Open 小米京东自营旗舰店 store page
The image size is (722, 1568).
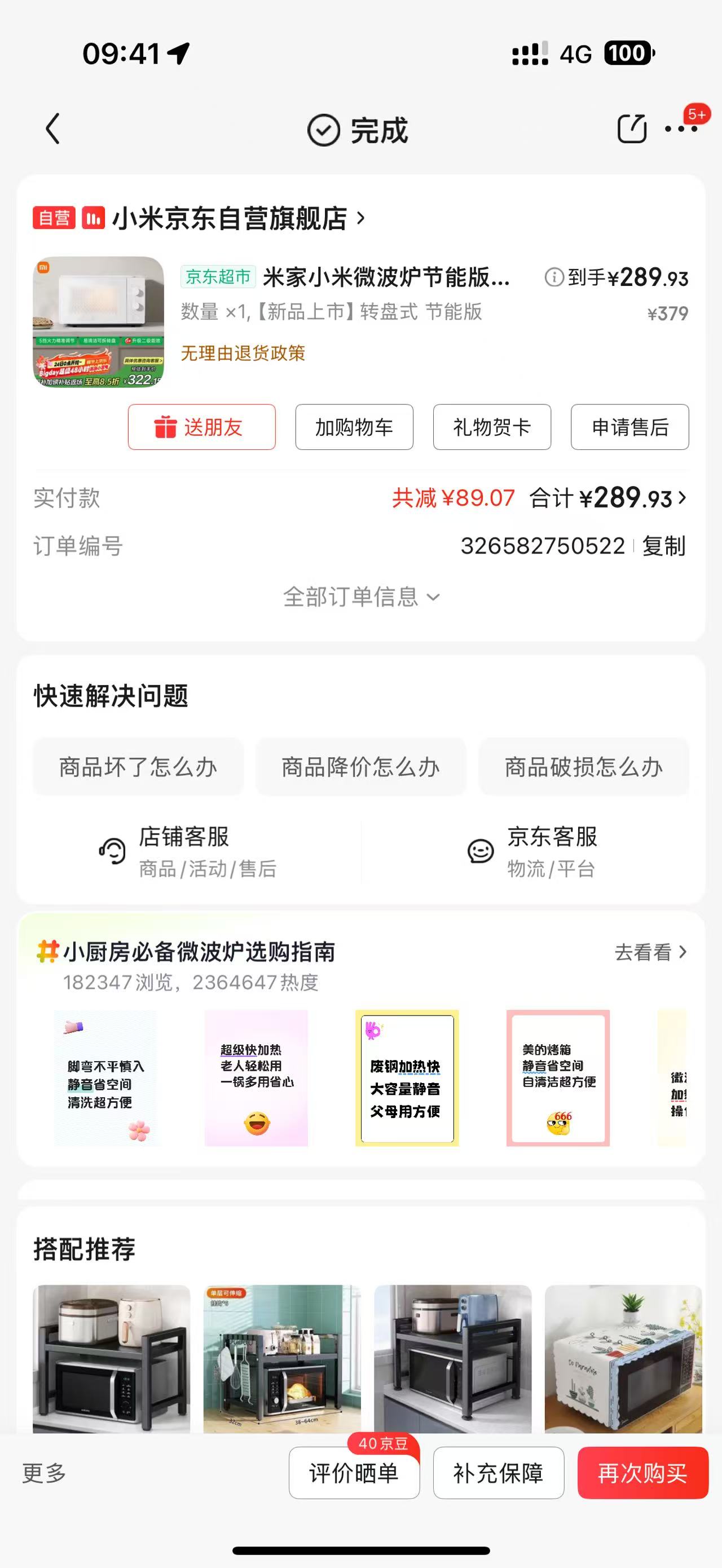point(231,218)
